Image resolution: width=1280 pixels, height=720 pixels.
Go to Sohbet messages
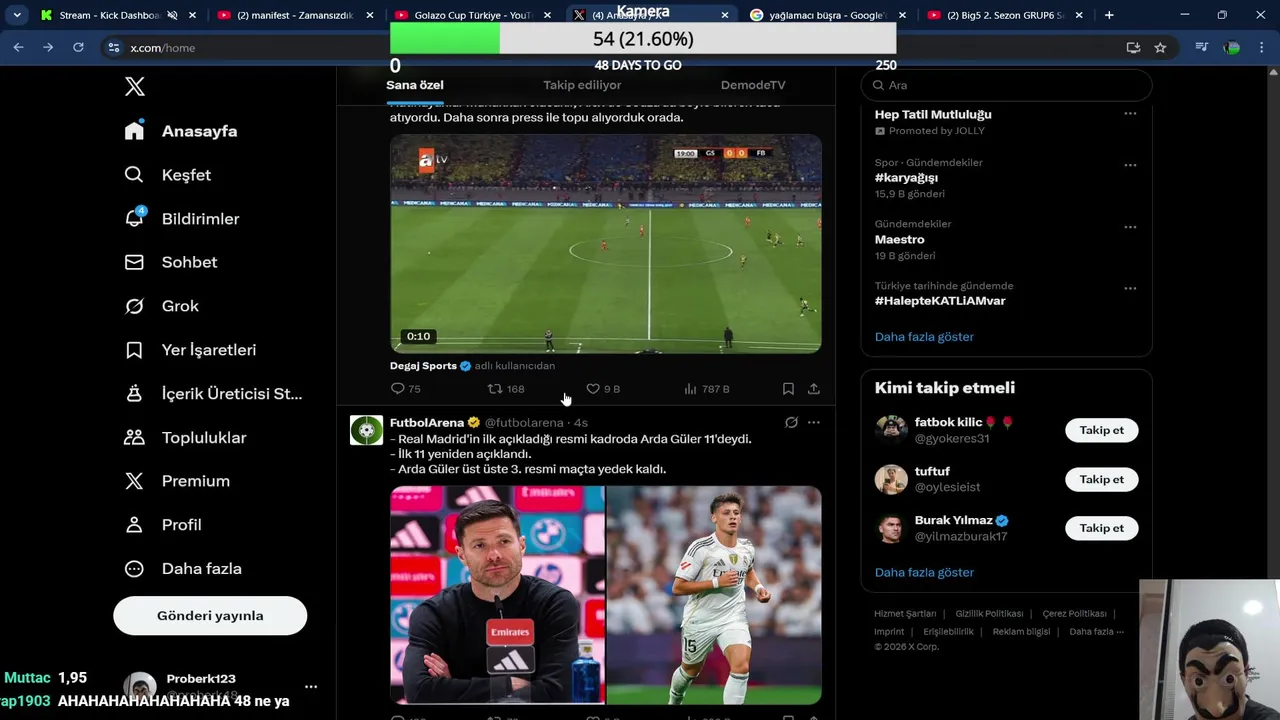[188, 262]
